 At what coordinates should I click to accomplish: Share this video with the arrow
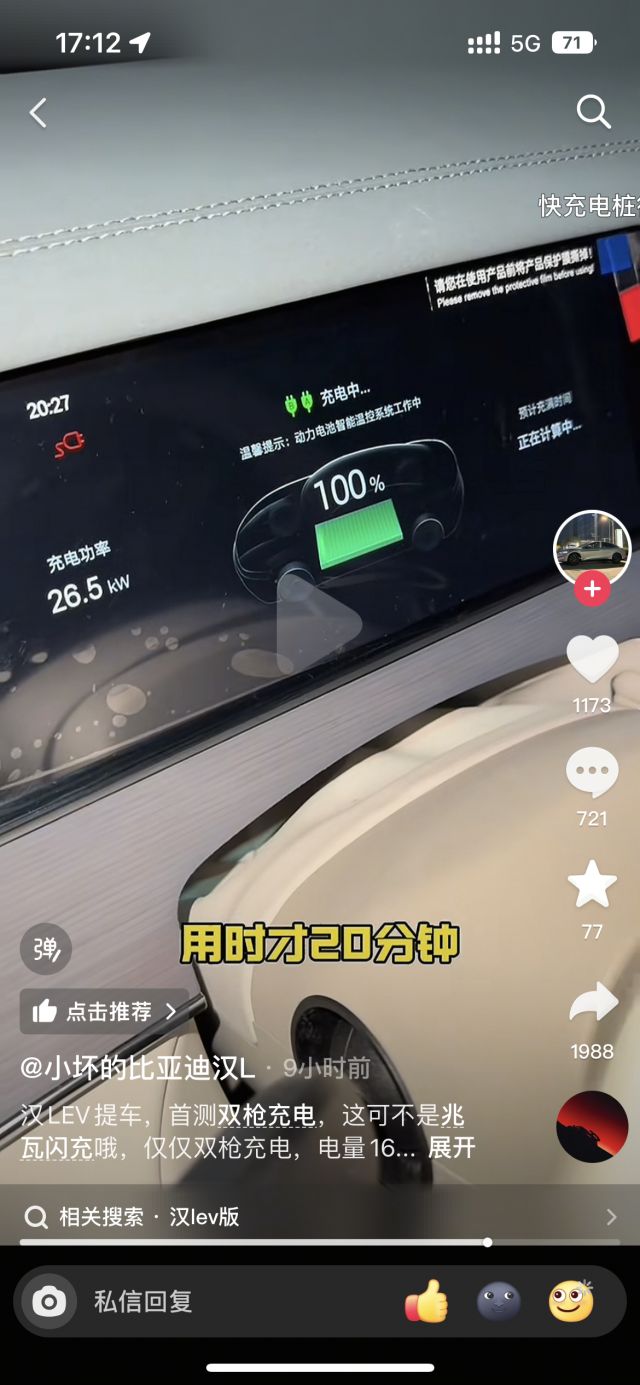[x=592, y=1003]
